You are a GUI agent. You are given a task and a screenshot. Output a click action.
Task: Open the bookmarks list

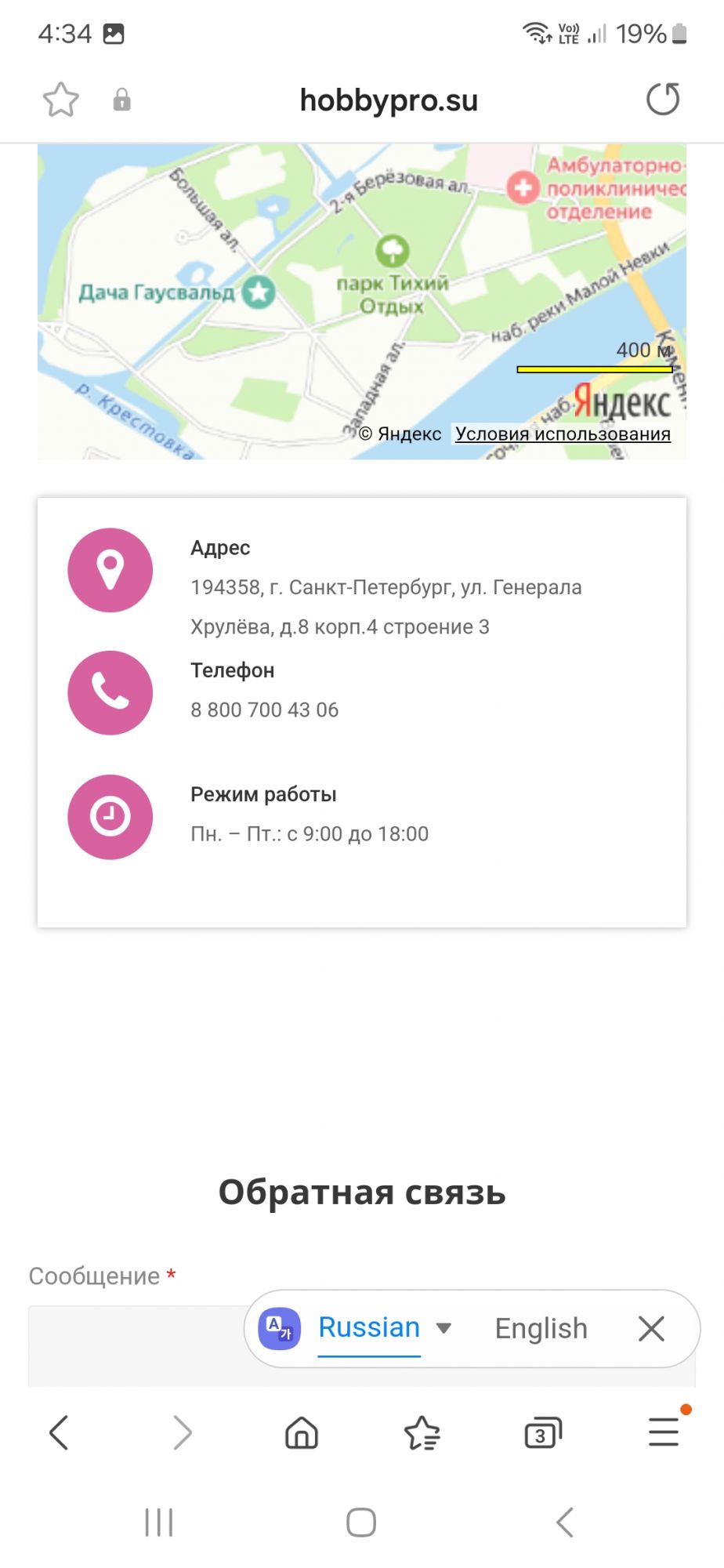(x=422, y=1433)
